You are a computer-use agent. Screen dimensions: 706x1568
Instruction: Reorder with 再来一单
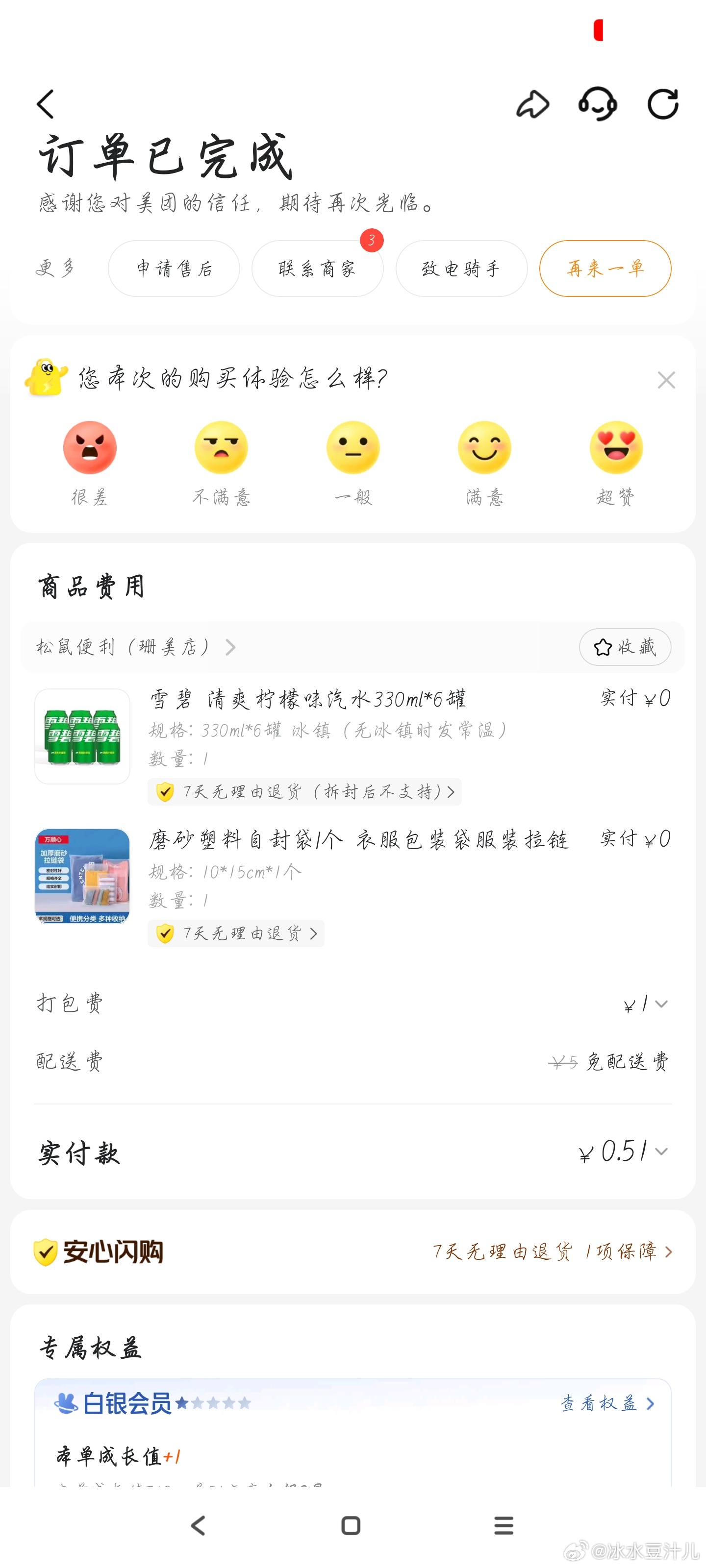point(605,269)
